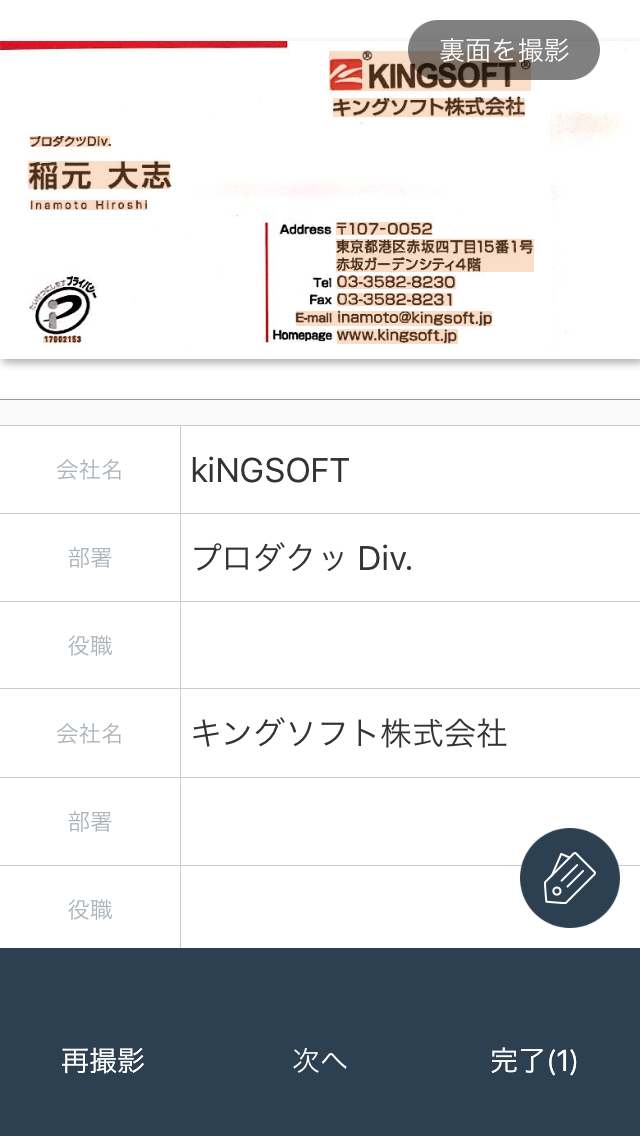Tap 再撮影 to retake the photo
This screenshot has height=1136, width=640.
103,1061
